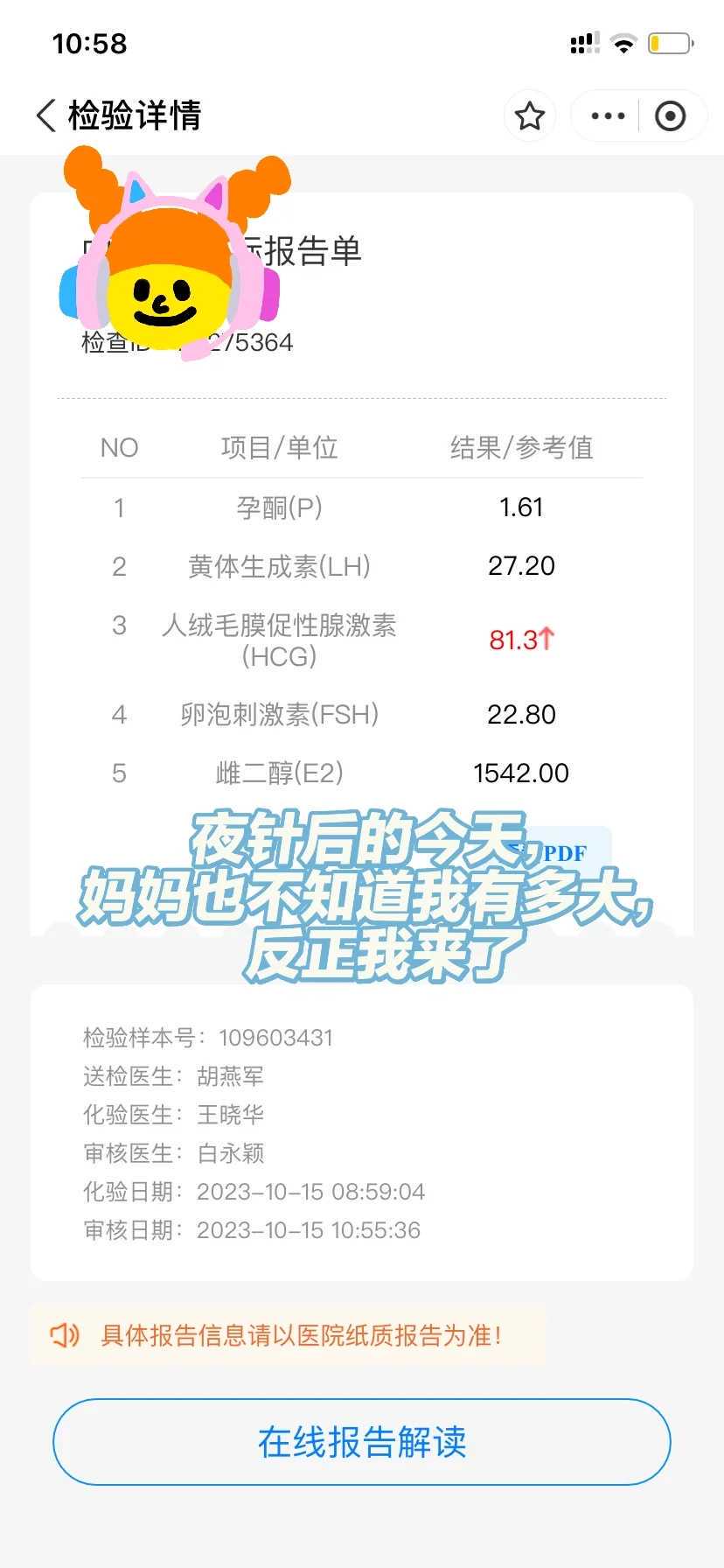Open the PDF version of the report
This screenshot has width=724, height=1568.
click(563, 851)
